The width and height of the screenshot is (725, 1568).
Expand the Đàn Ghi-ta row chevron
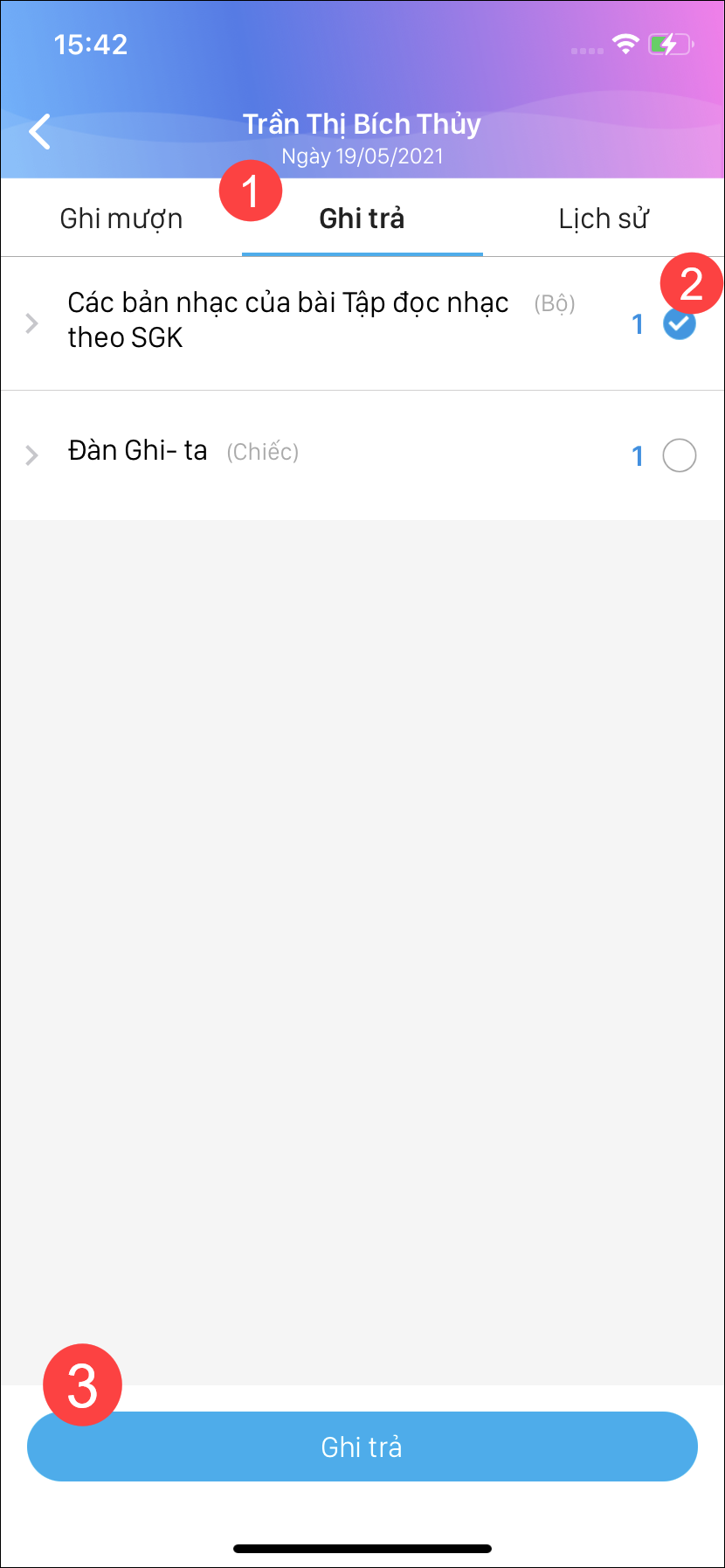pos(32,455)
